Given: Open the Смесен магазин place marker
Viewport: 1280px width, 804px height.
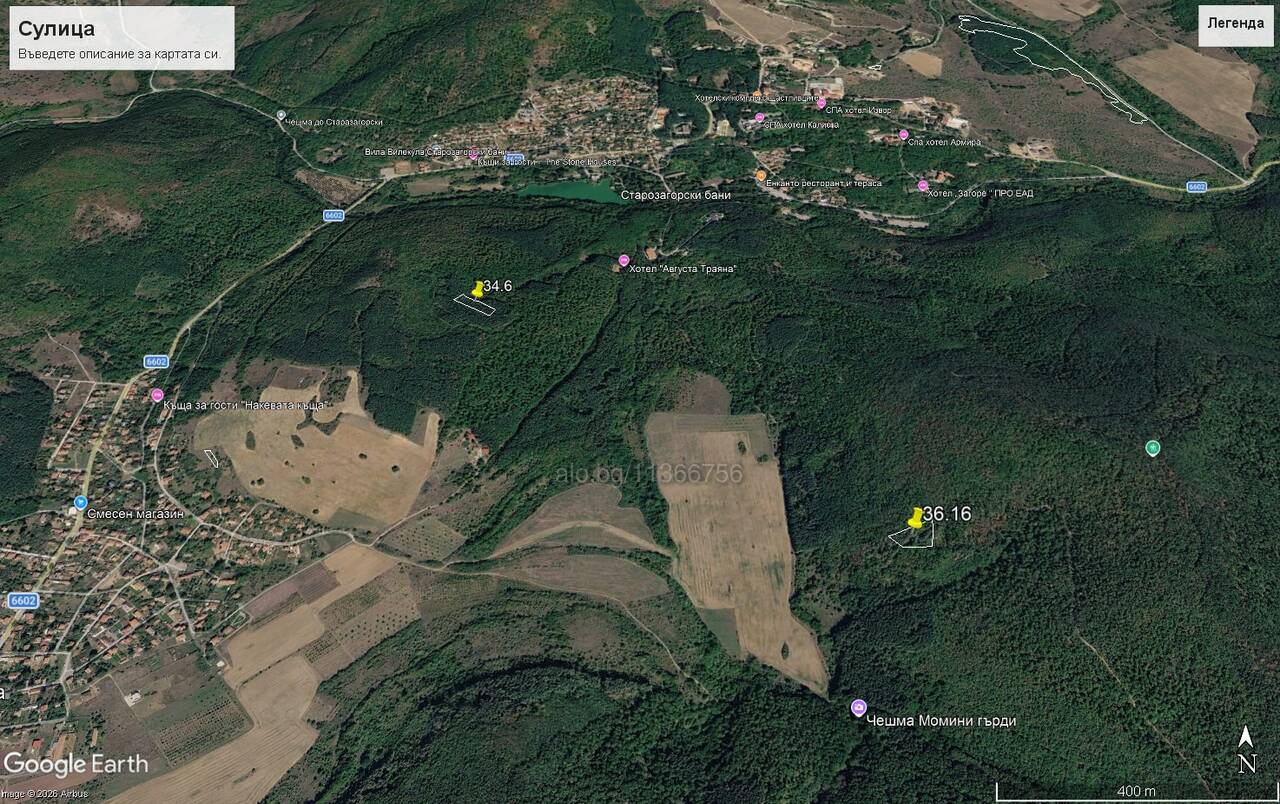Looking at the screenshot, I should tap(80, 502).
